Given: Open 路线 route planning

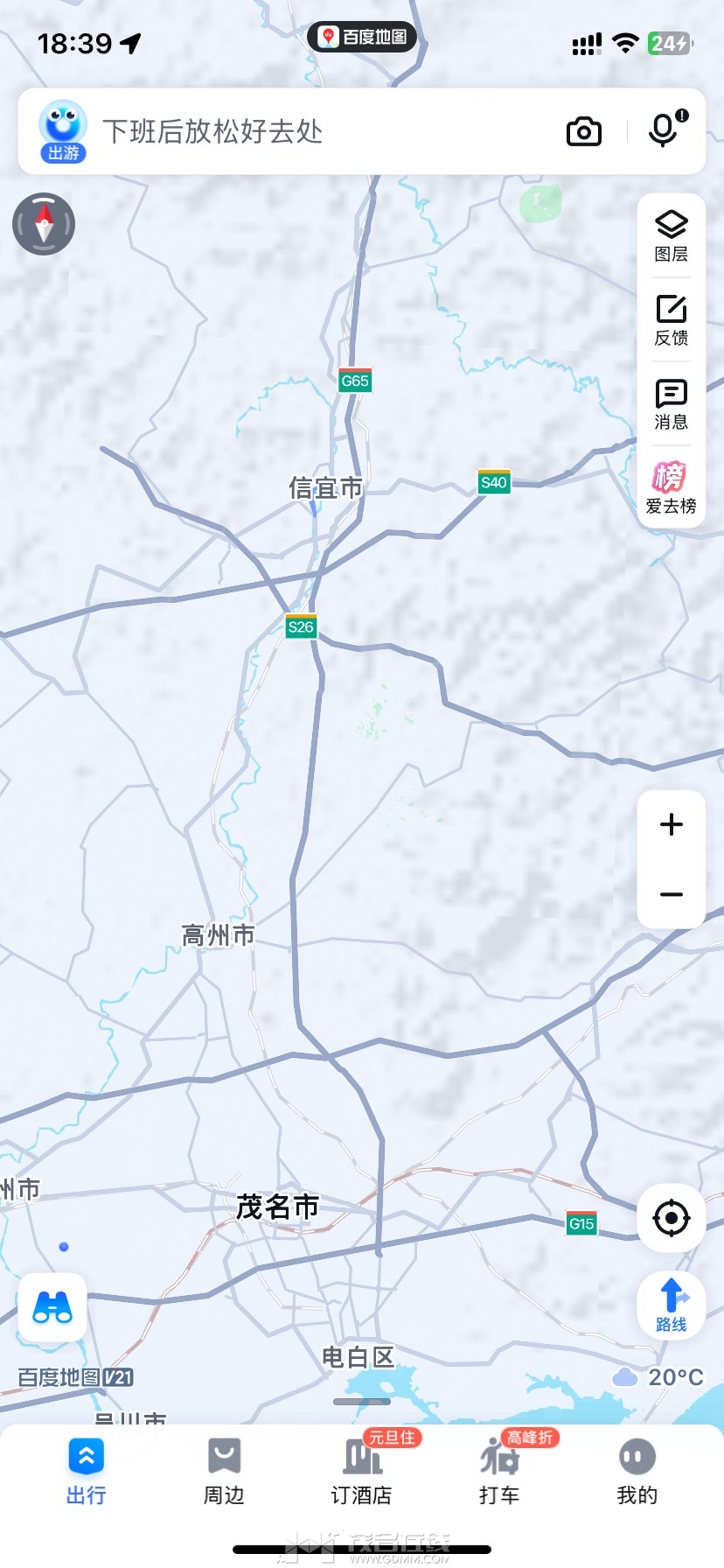Looking at the screenshot, I should tap(671, 1305).
